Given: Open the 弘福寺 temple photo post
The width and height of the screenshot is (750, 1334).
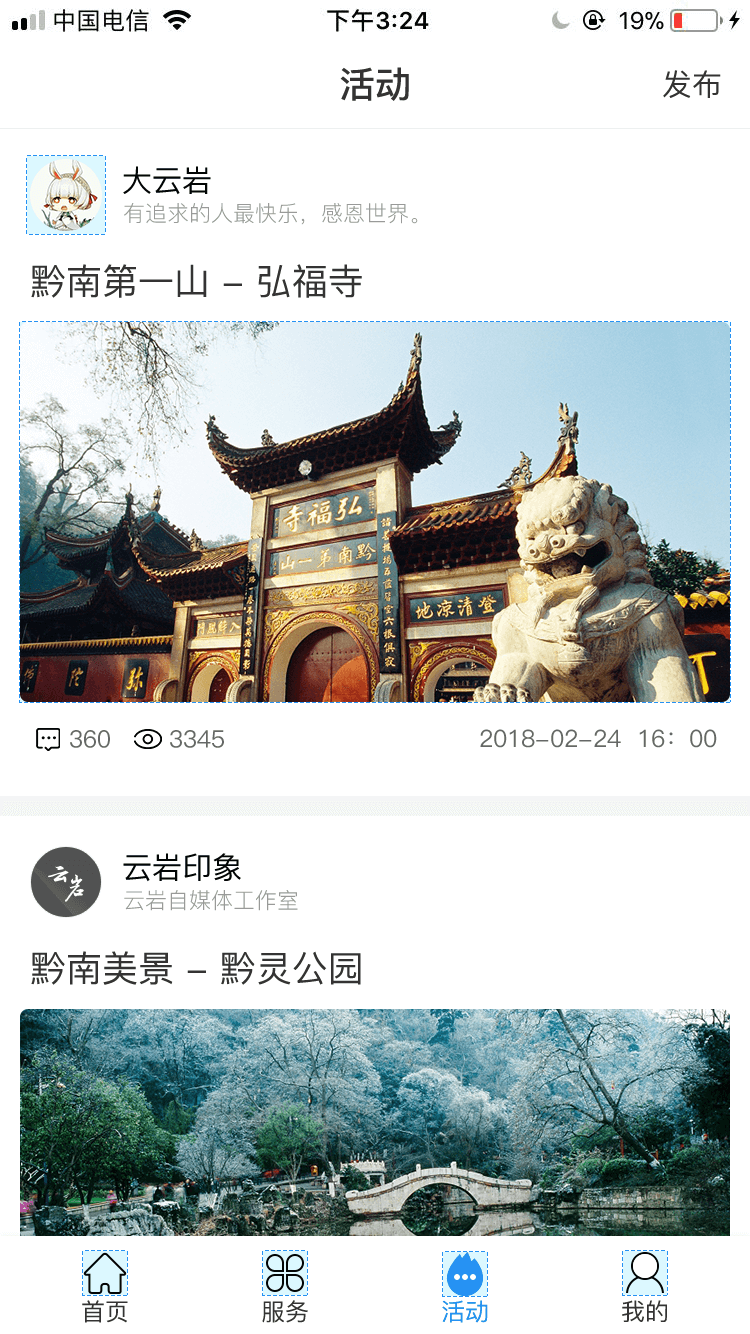Looking at the screenshot, I should tap(375, 511).
